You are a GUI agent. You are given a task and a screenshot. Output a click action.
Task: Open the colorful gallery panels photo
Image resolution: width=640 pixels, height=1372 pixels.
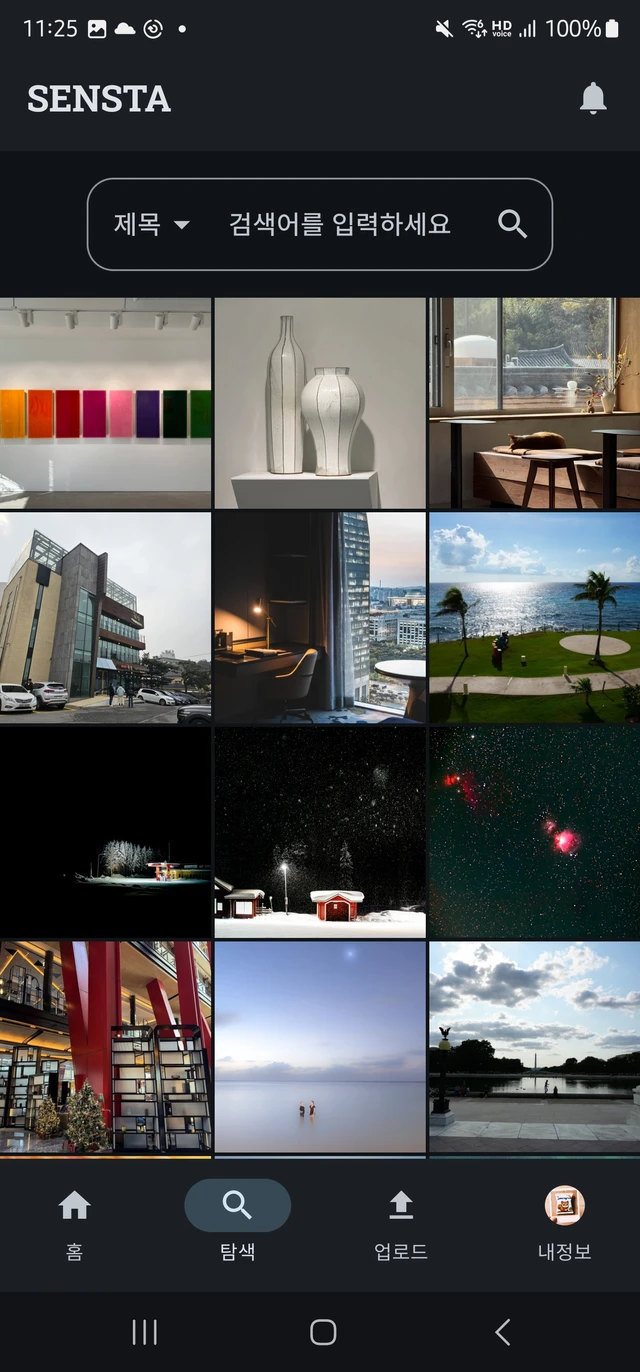(x=105, y=403)
